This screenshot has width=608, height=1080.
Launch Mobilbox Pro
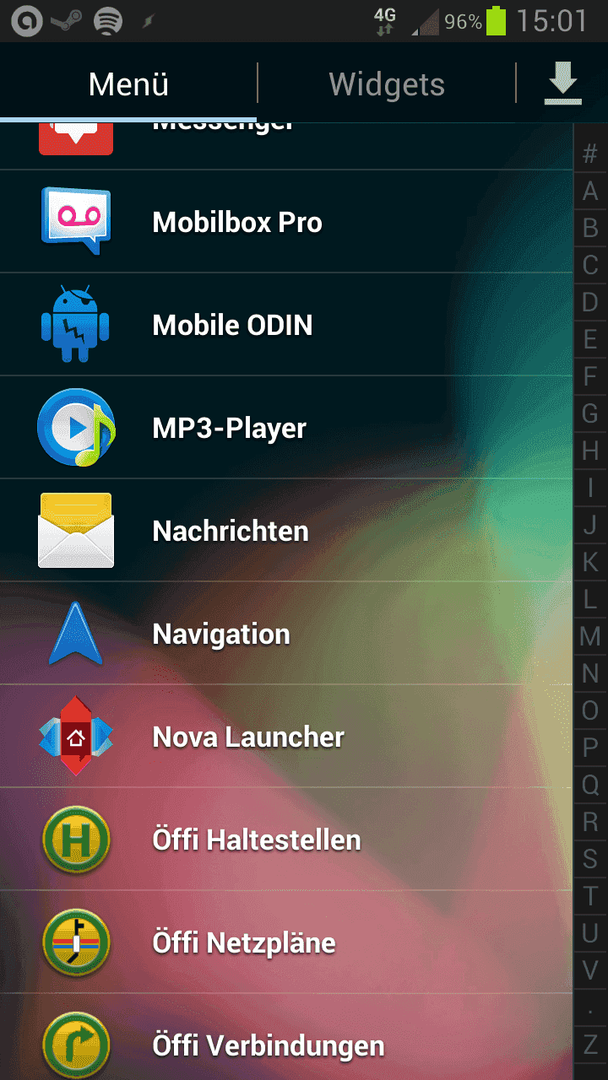tap(286, 222)
